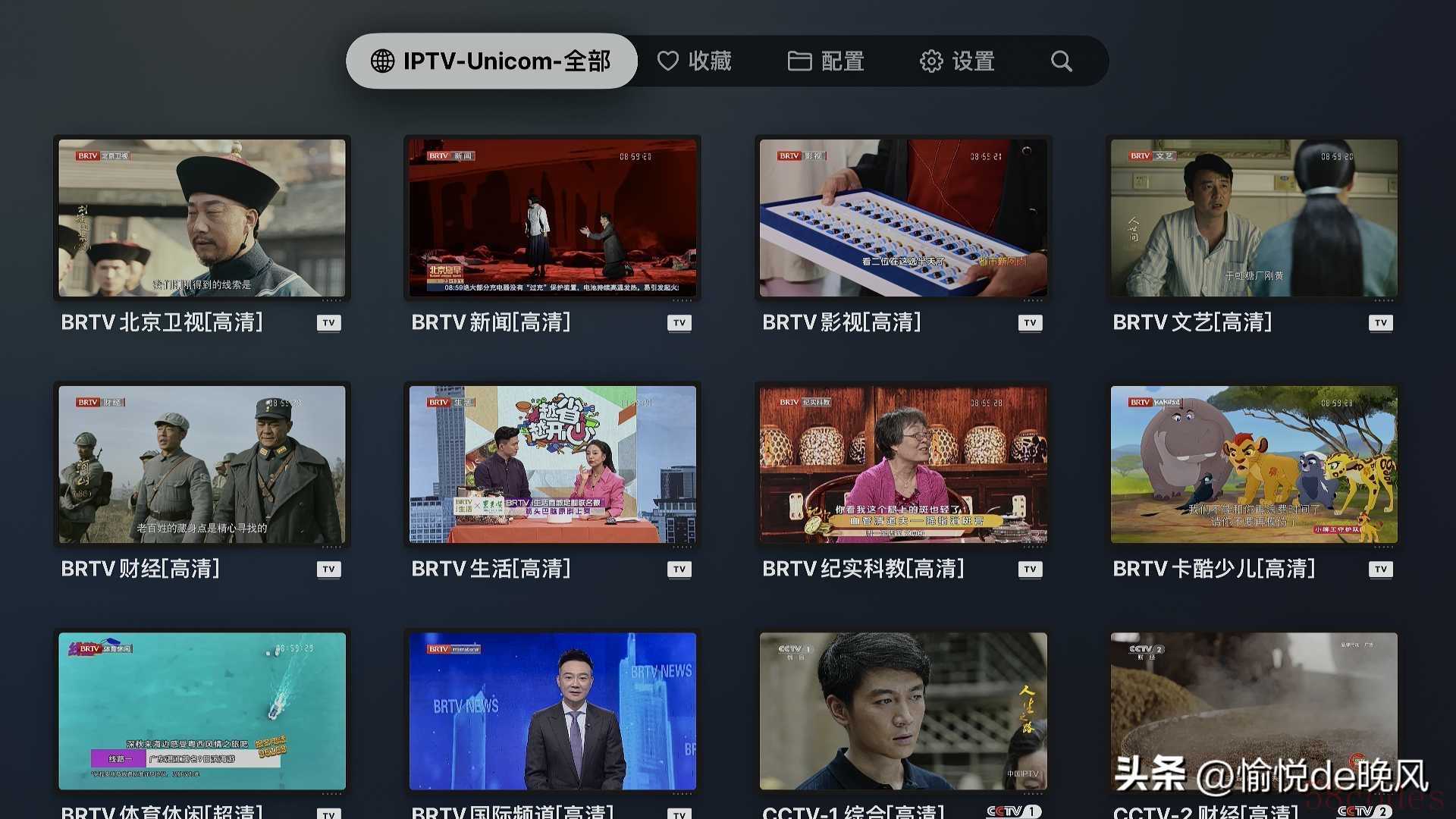Screen dimensions: 1456x819
Task: Play BRTV生活[高清] channel
Action: [552, 464]
